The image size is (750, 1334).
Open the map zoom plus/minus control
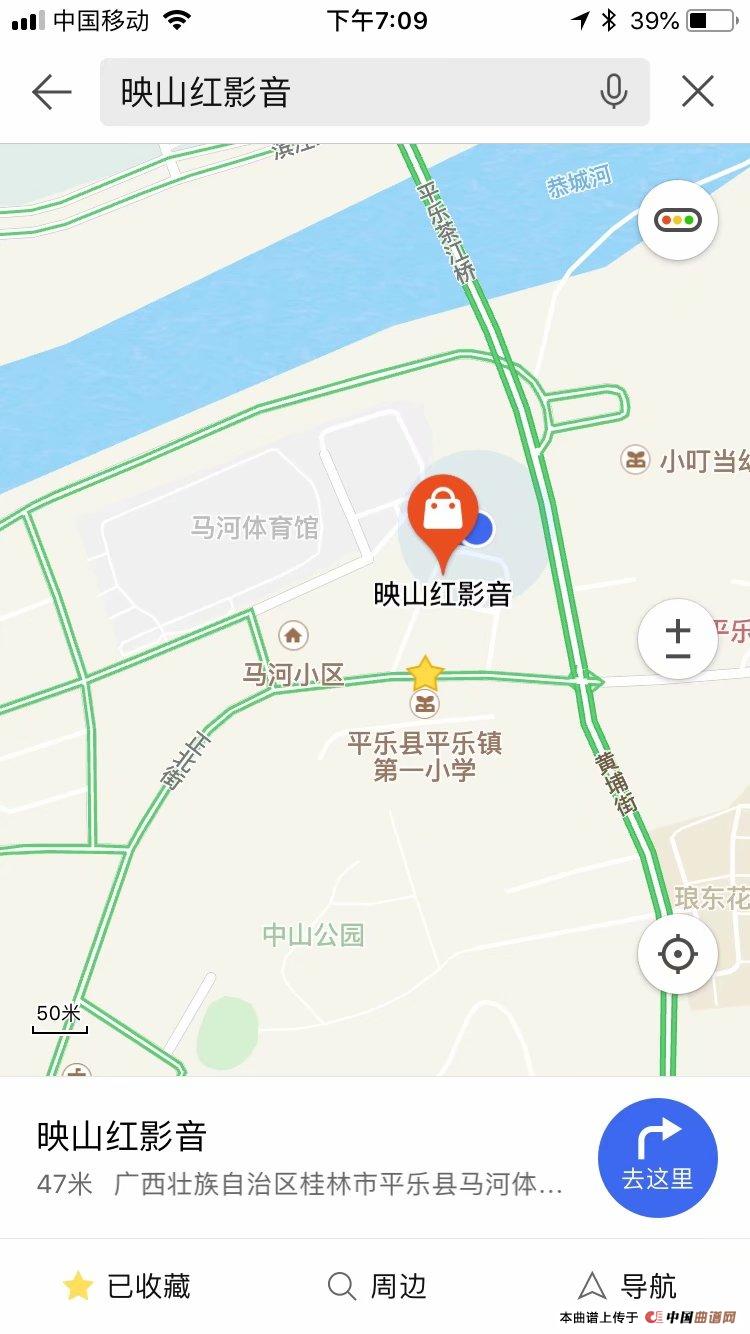(678, 639)
